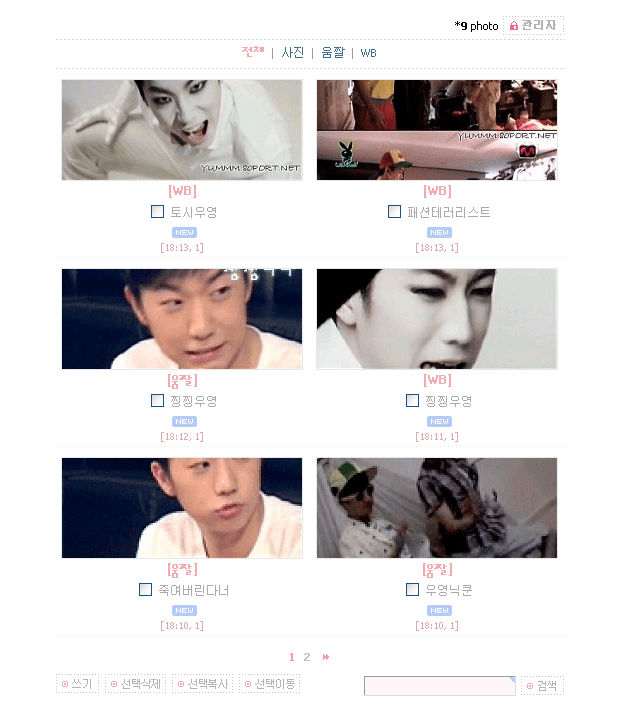Image resolution: width=624 pixels, height=722 pixels.
Task: Check the box next to 토시우영
Action: pos(157,211)
